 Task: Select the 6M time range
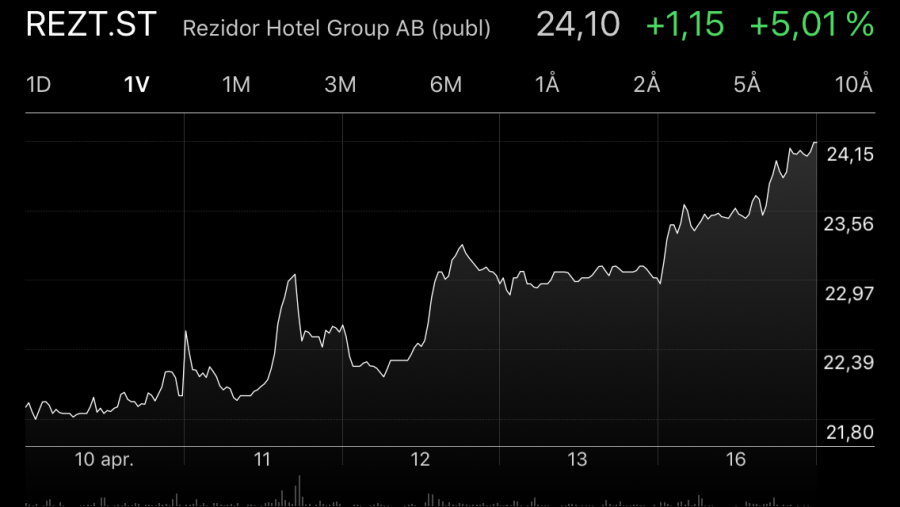[445, 84]
